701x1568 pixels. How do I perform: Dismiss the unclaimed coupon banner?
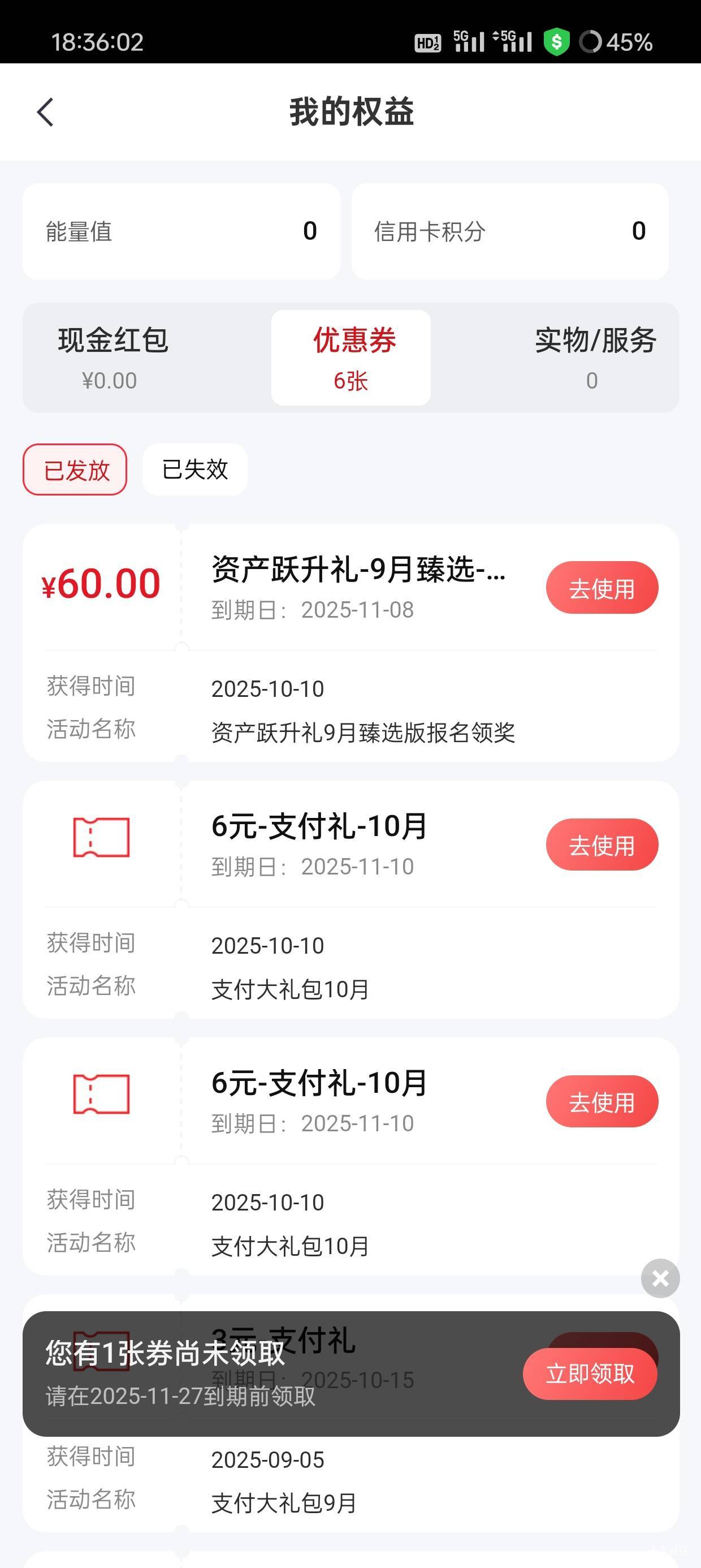coord(660,1278)
